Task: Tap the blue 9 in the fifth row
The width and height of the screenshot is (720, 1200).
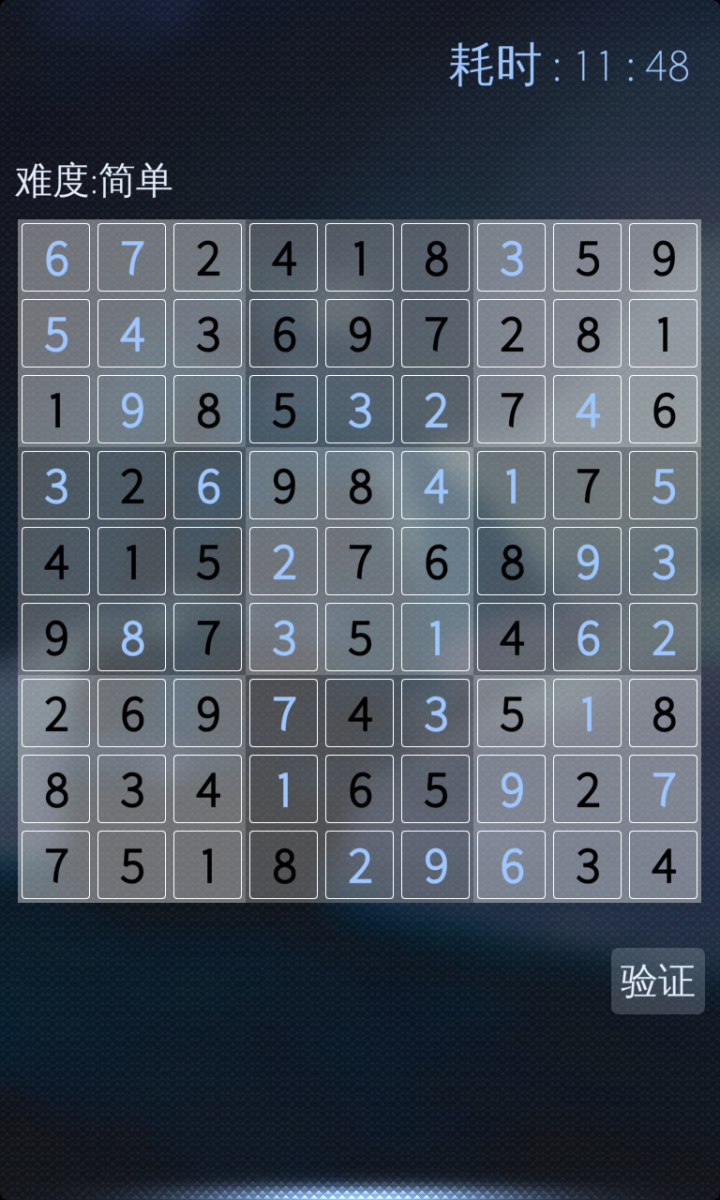Action: pos(588,562)
